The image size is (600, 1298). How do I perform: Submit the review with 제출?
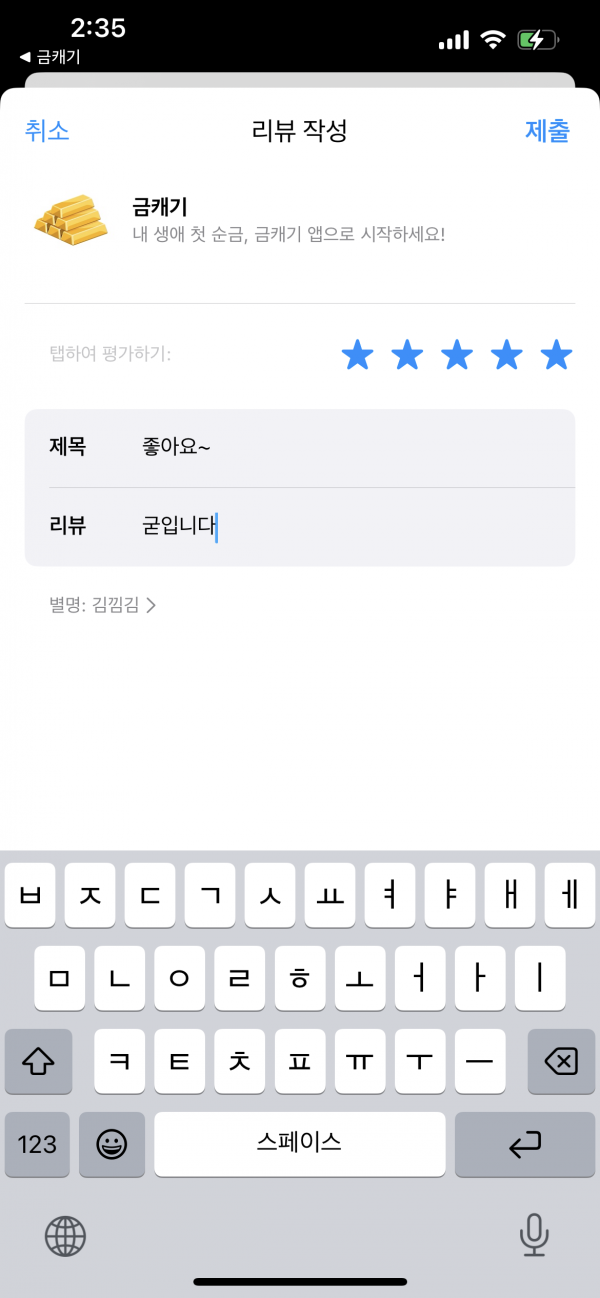tap(547, 131)
